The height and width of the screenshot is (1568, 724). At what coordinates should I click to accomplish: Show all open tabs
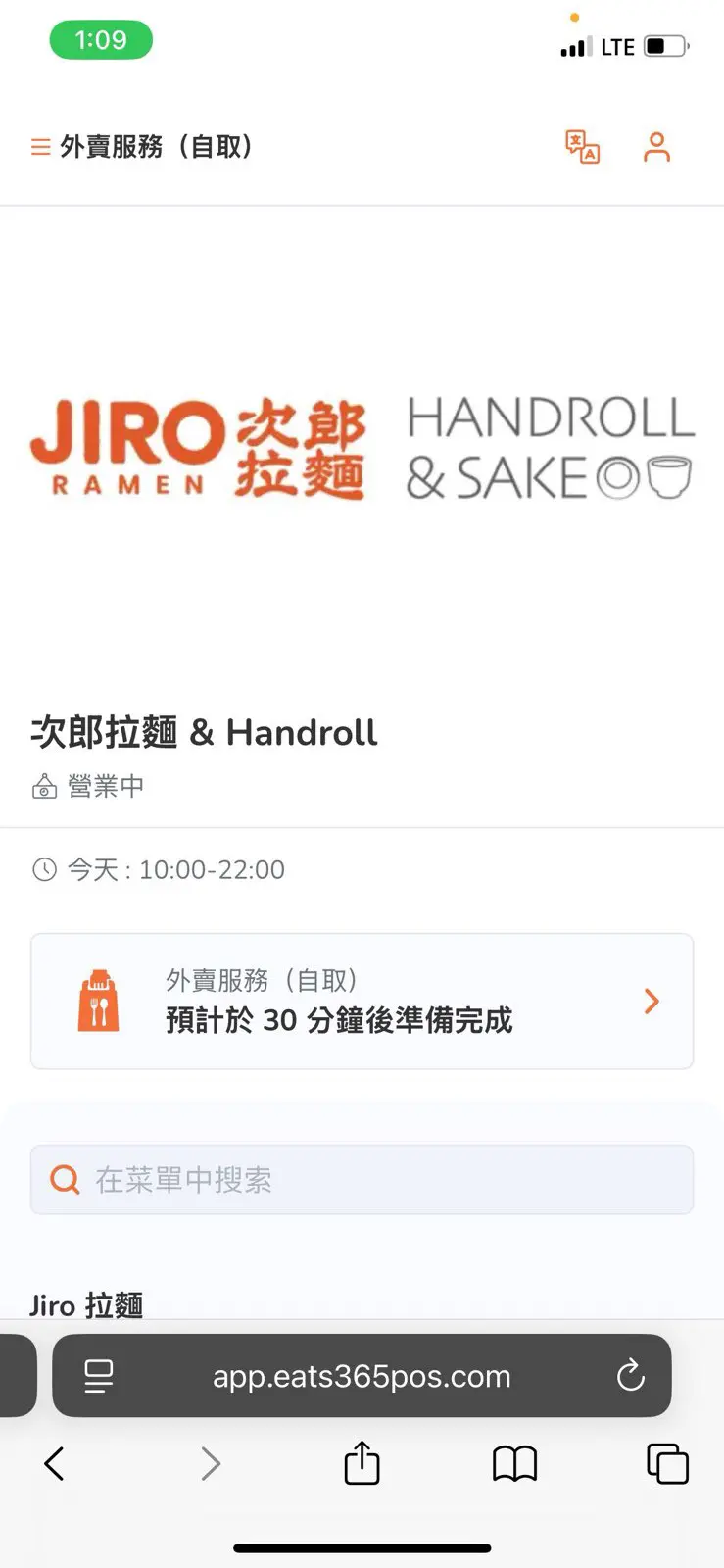click(x=667, y=1464)
